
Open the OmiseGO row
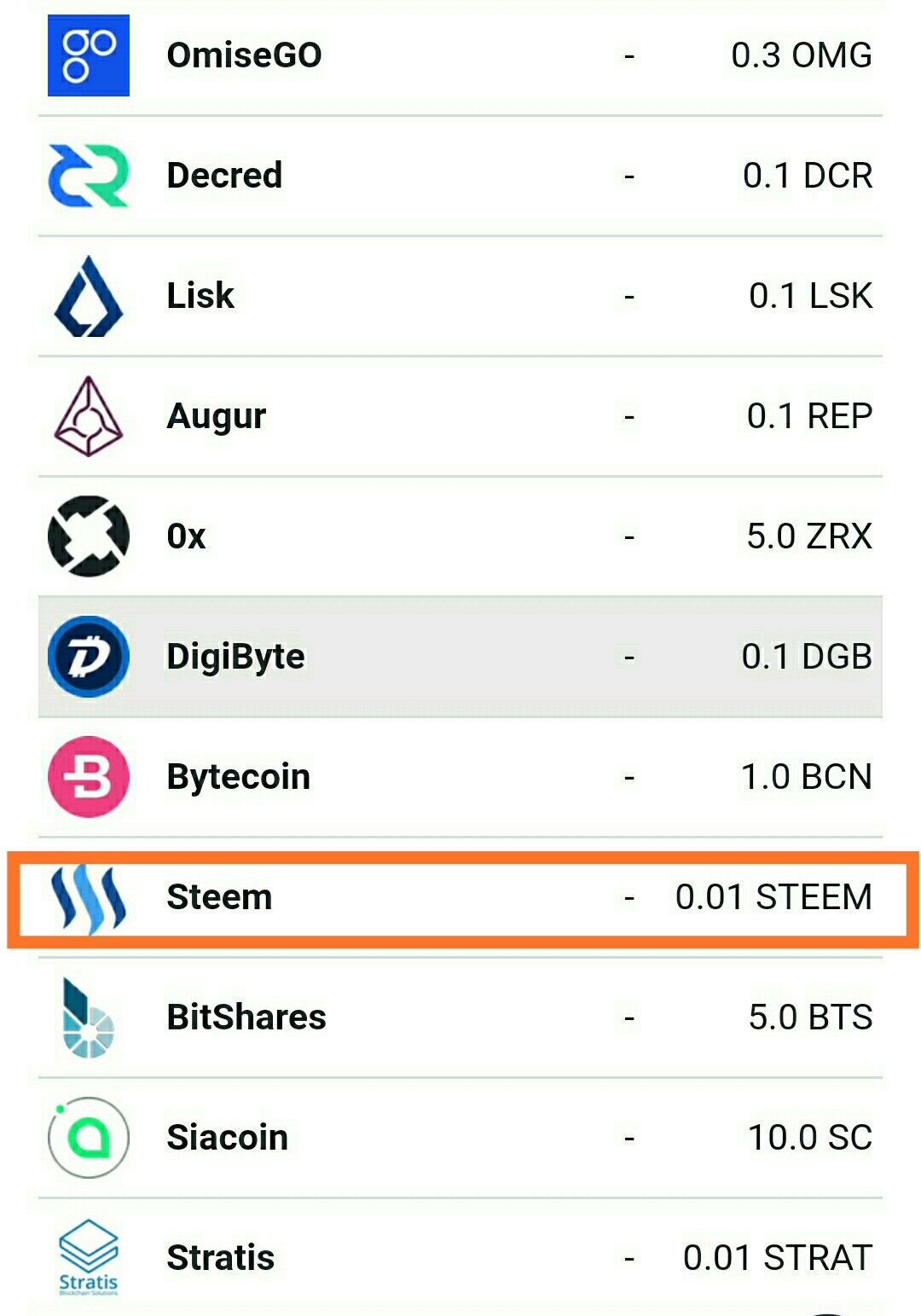(x=460, y=56)
